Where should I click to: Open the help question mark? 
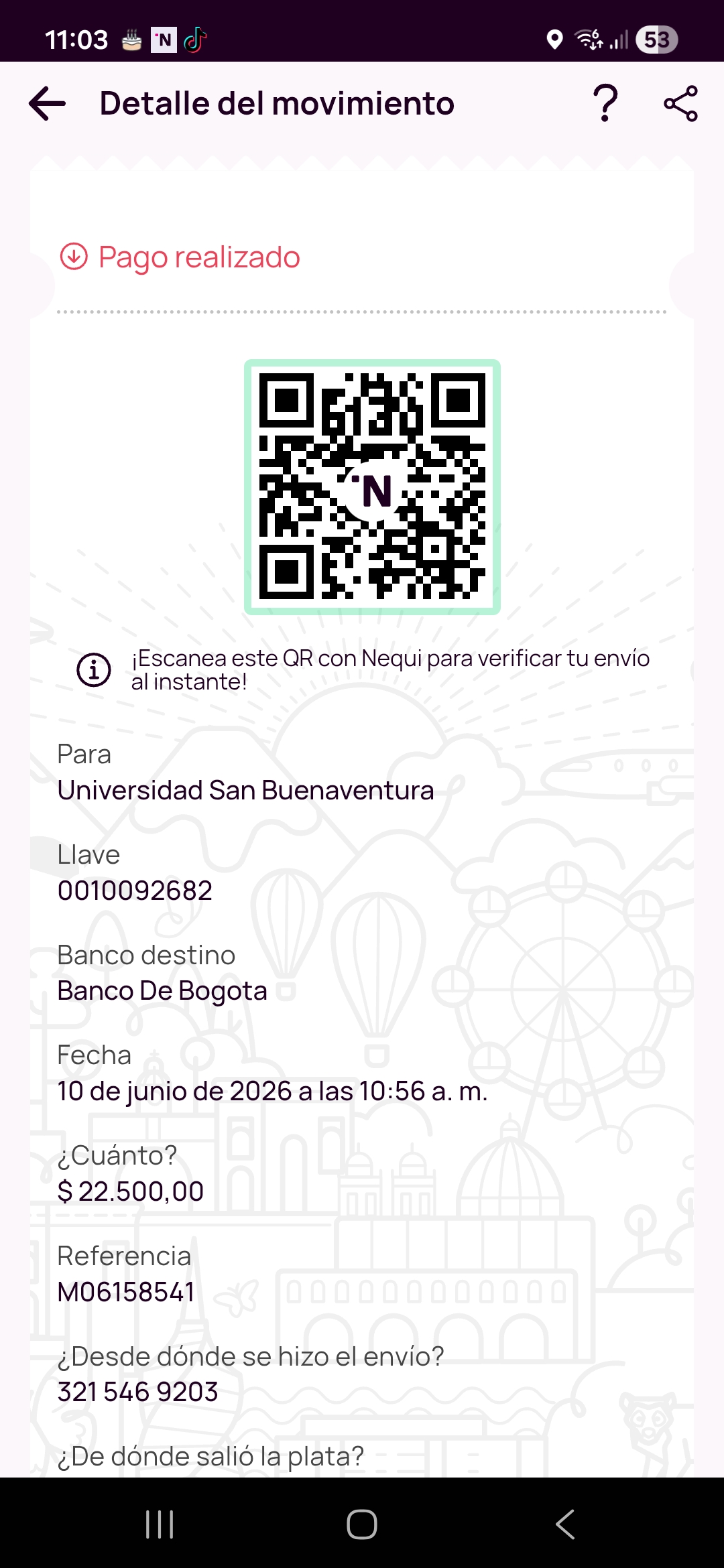605,103
